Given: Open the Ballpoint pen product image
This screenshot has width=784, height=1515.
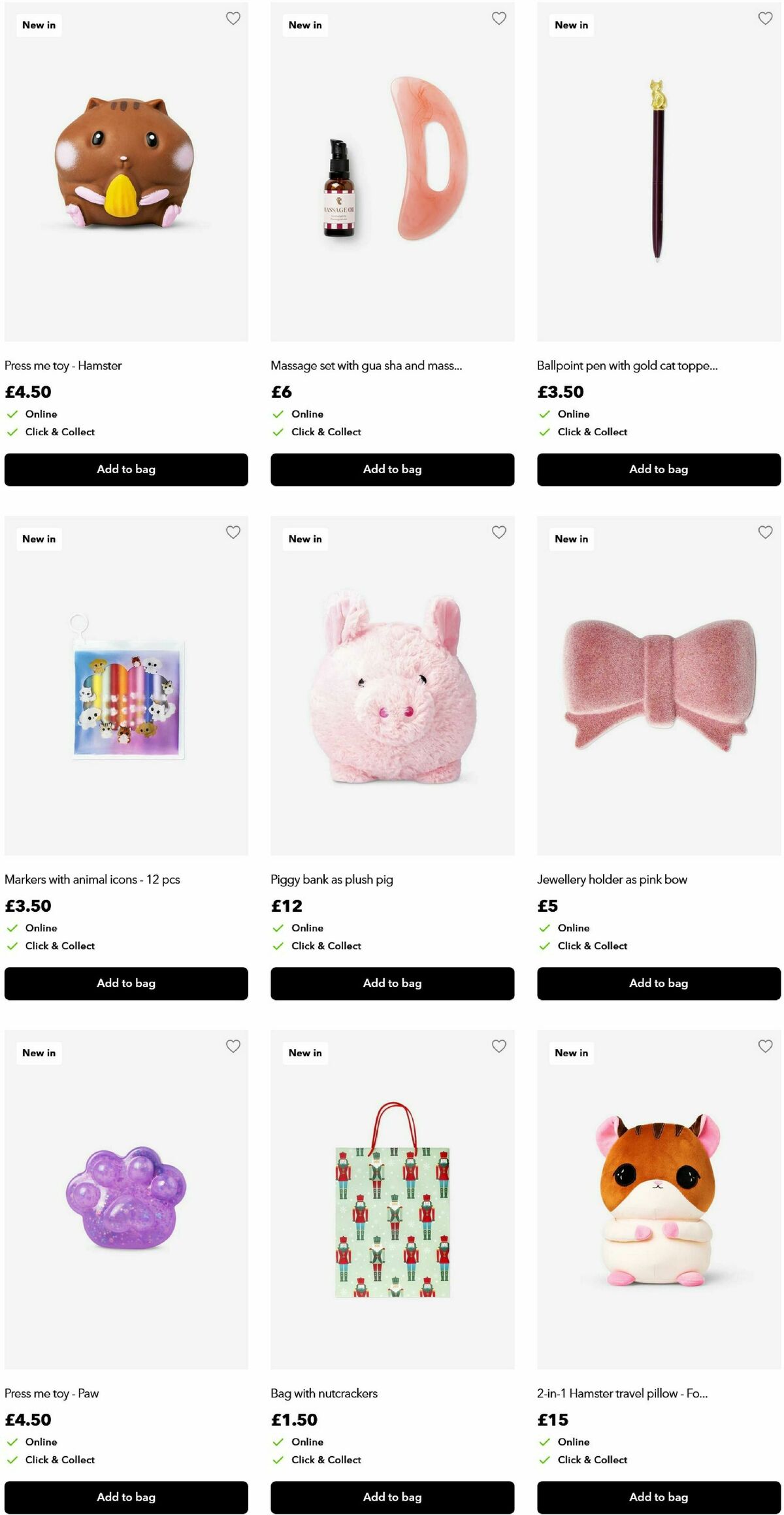Looking at the screenshot, I should coord(659,171).
